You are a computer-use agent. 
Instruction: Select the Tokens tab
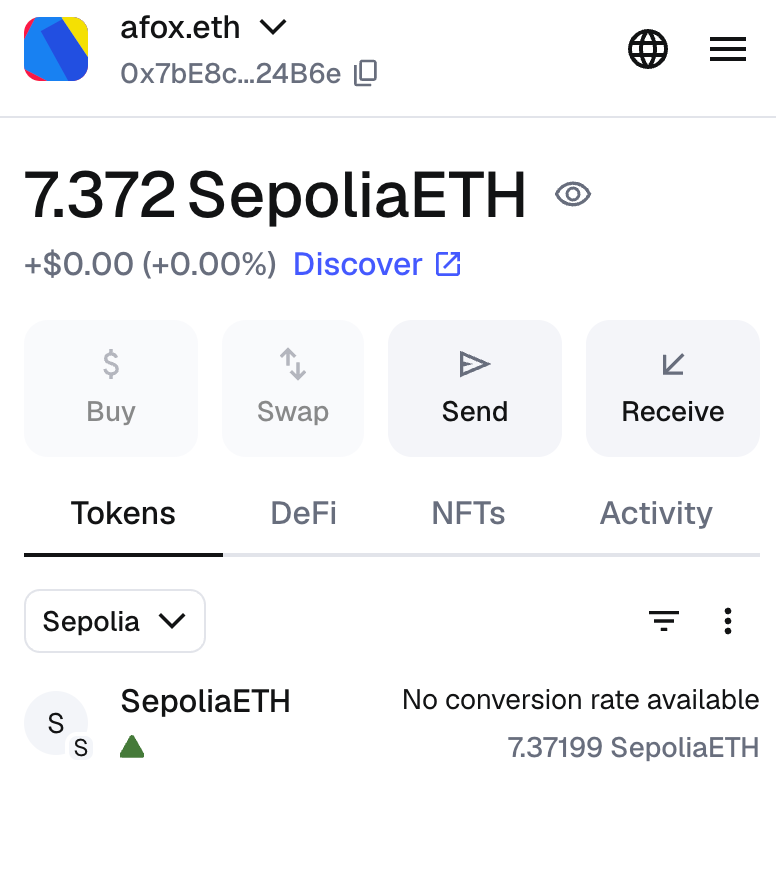(x=123, y=514)
